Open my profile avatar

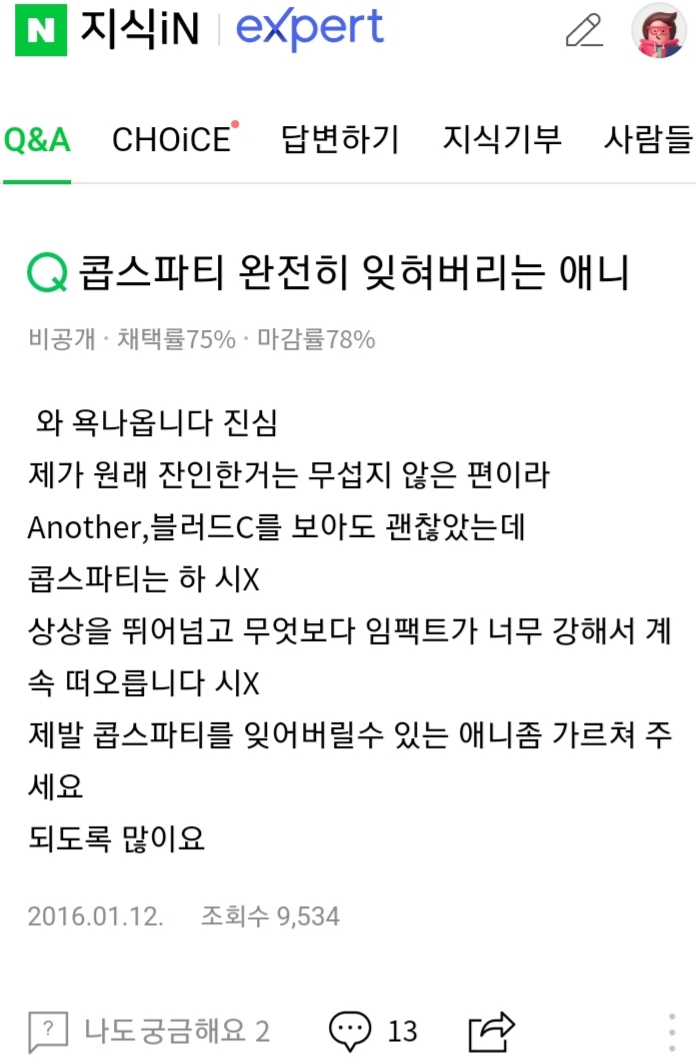(x=660, y=30)
